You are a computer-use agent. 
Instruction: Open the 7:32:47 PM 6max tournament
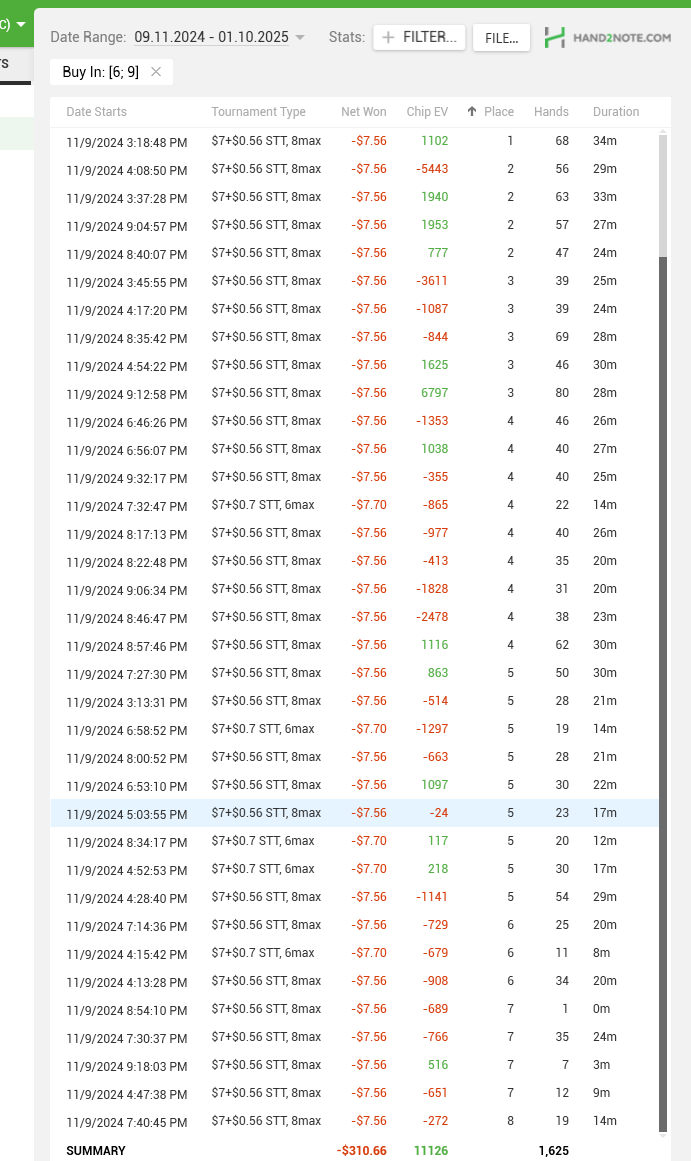tap(127, 506)
